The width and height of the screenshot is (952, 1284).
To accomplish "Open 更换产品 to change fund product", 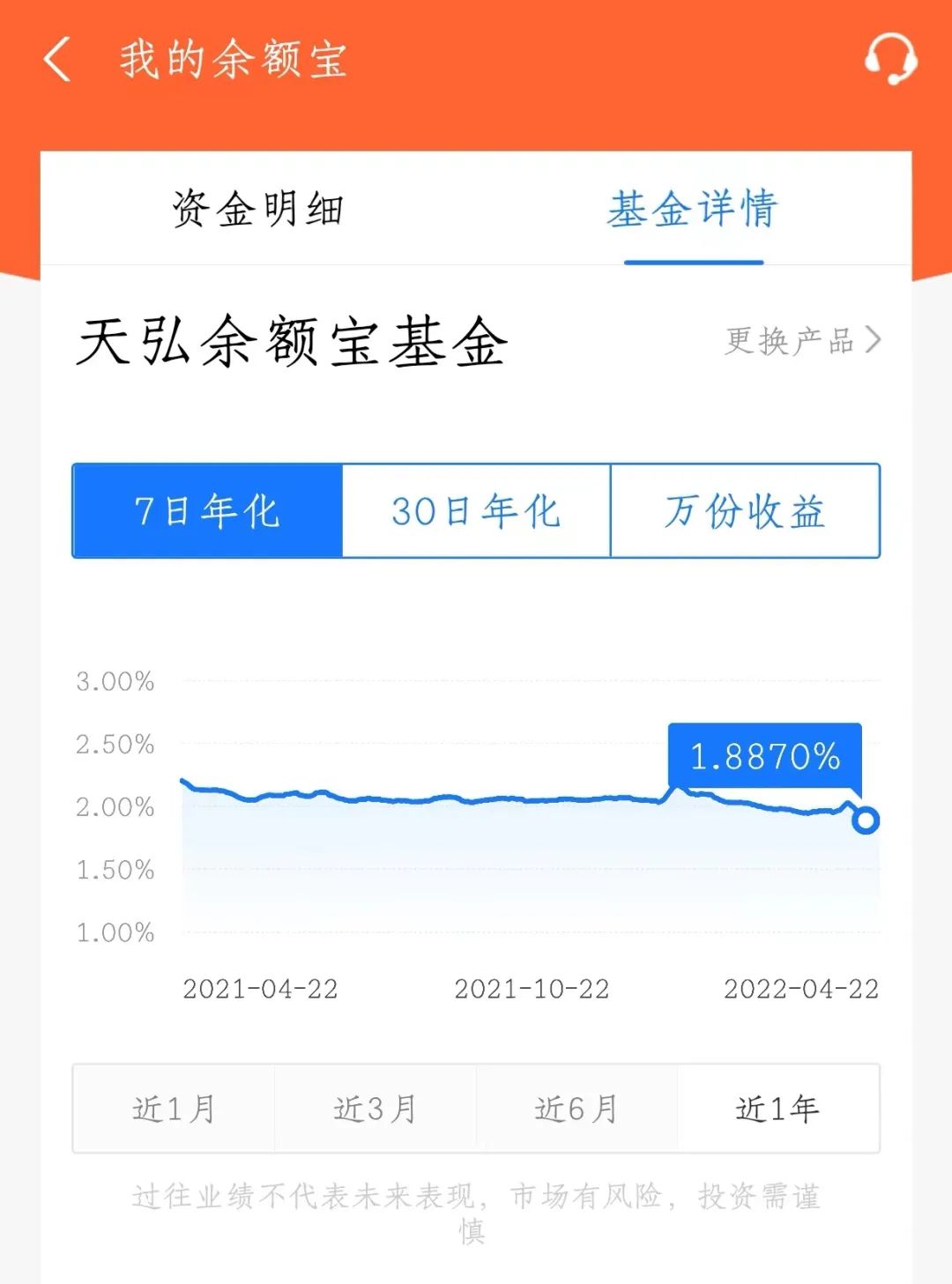I will click(x=789, y=339).
